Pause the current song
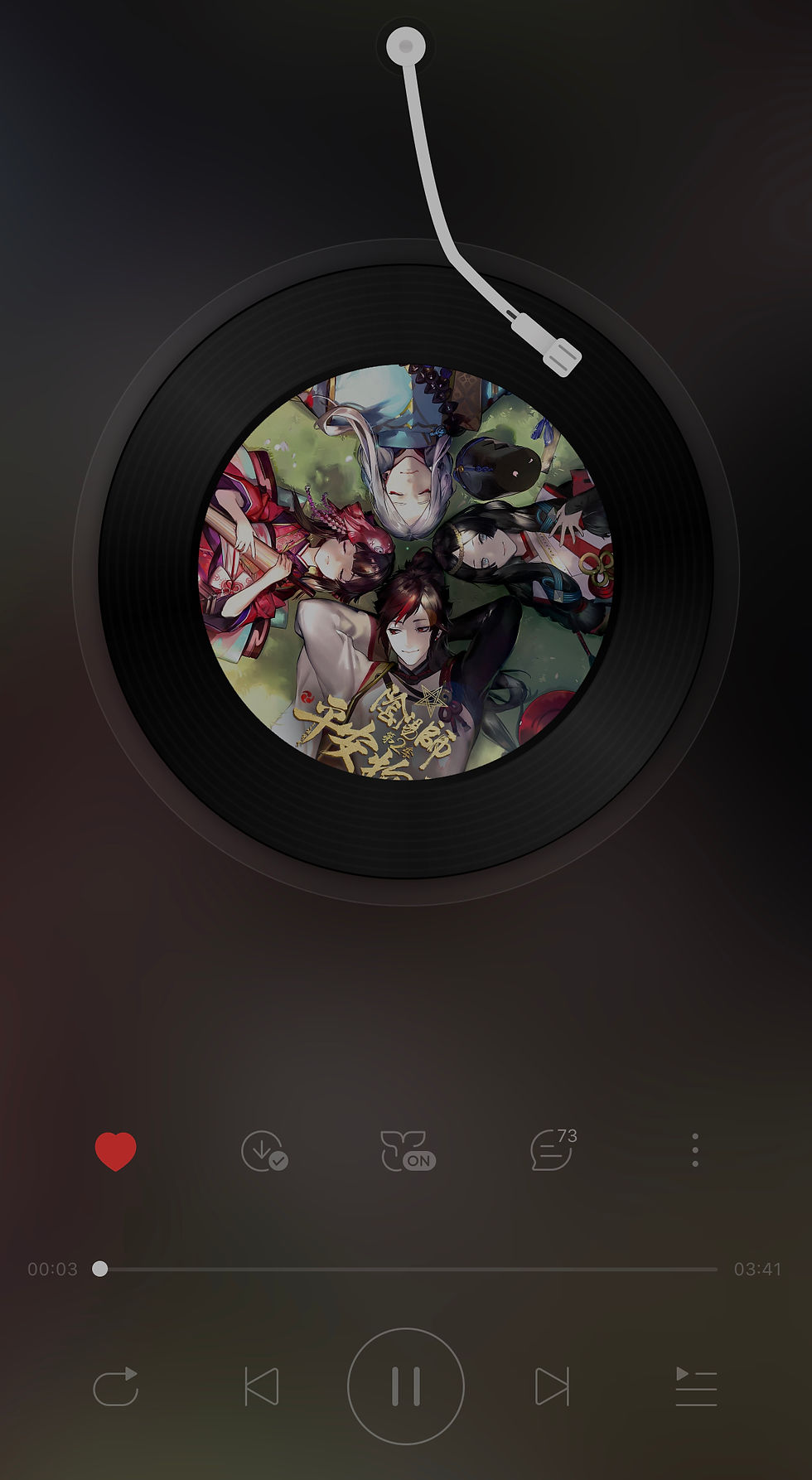This screenshot has height=1480, width=812. [x=406, y=1386]
